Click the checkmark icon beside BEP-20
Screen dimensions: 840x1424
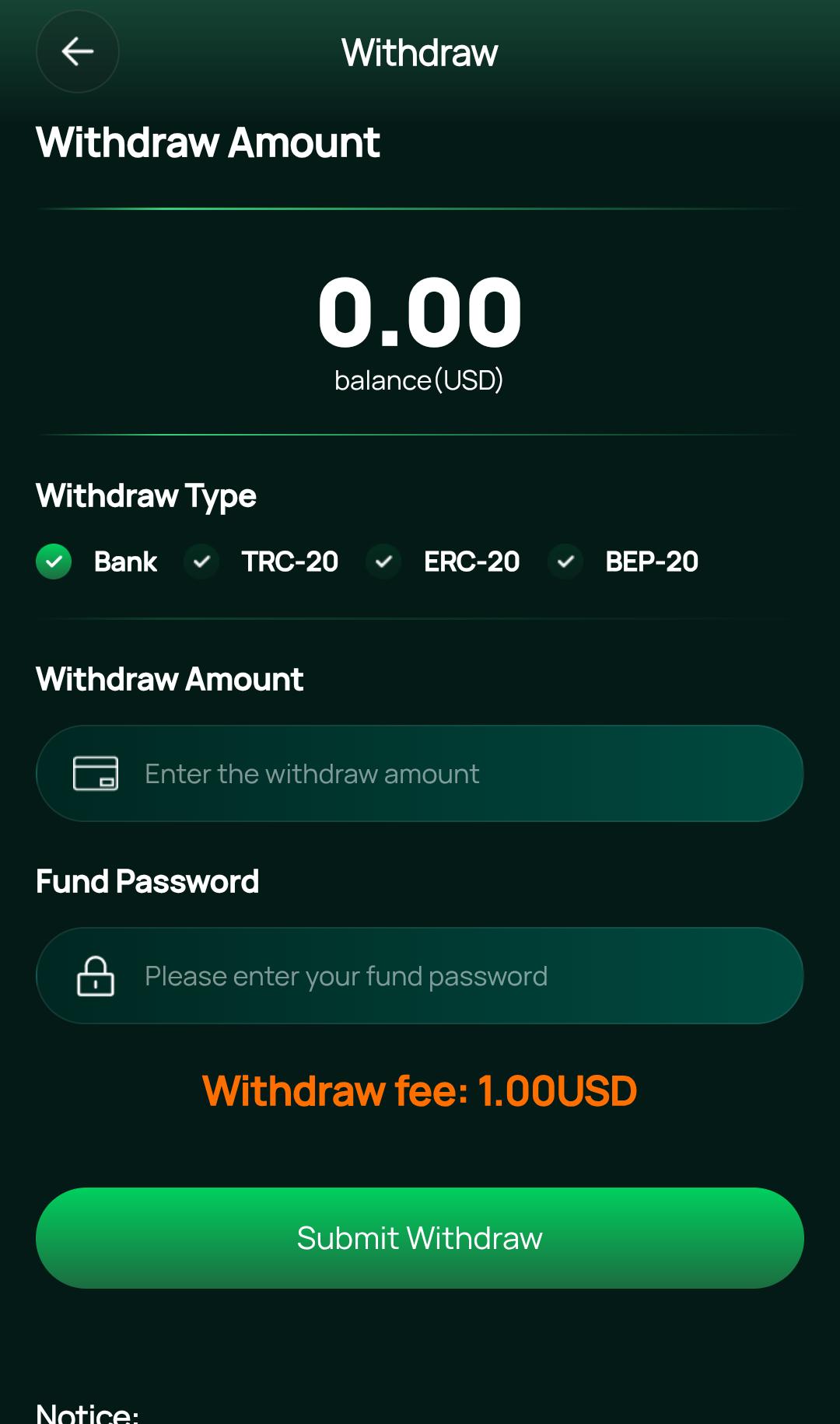[565, 562]
